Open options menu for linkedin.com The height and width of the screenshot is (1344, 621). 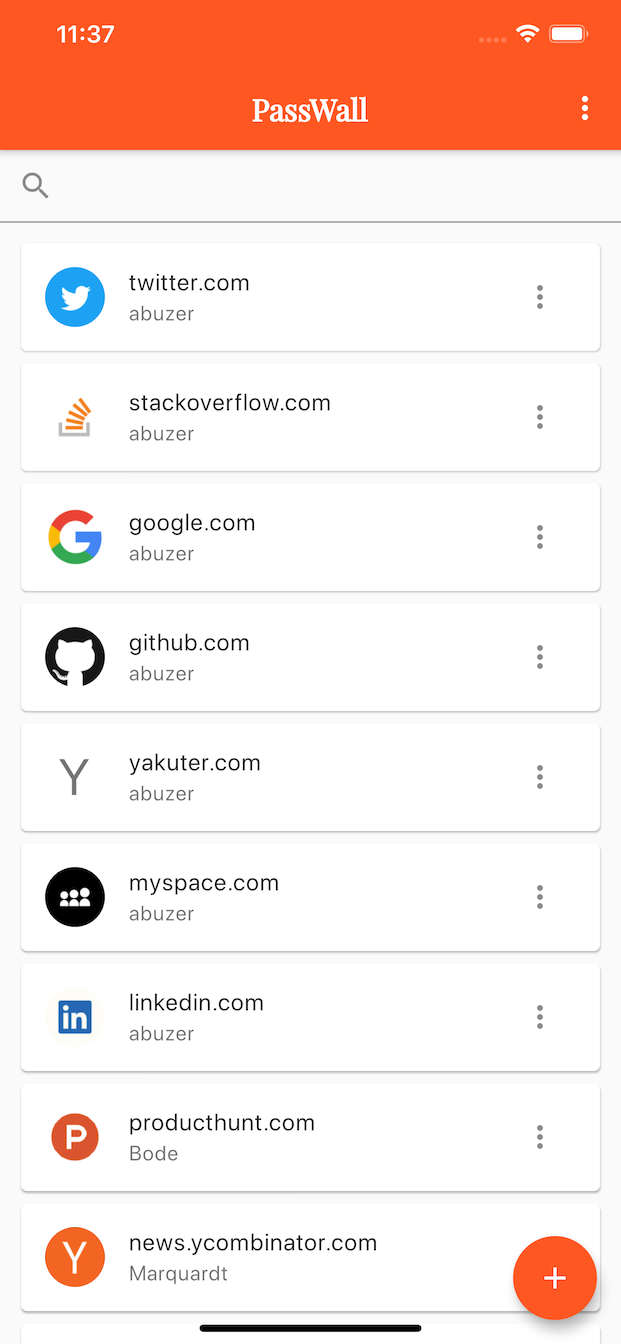540,1017
